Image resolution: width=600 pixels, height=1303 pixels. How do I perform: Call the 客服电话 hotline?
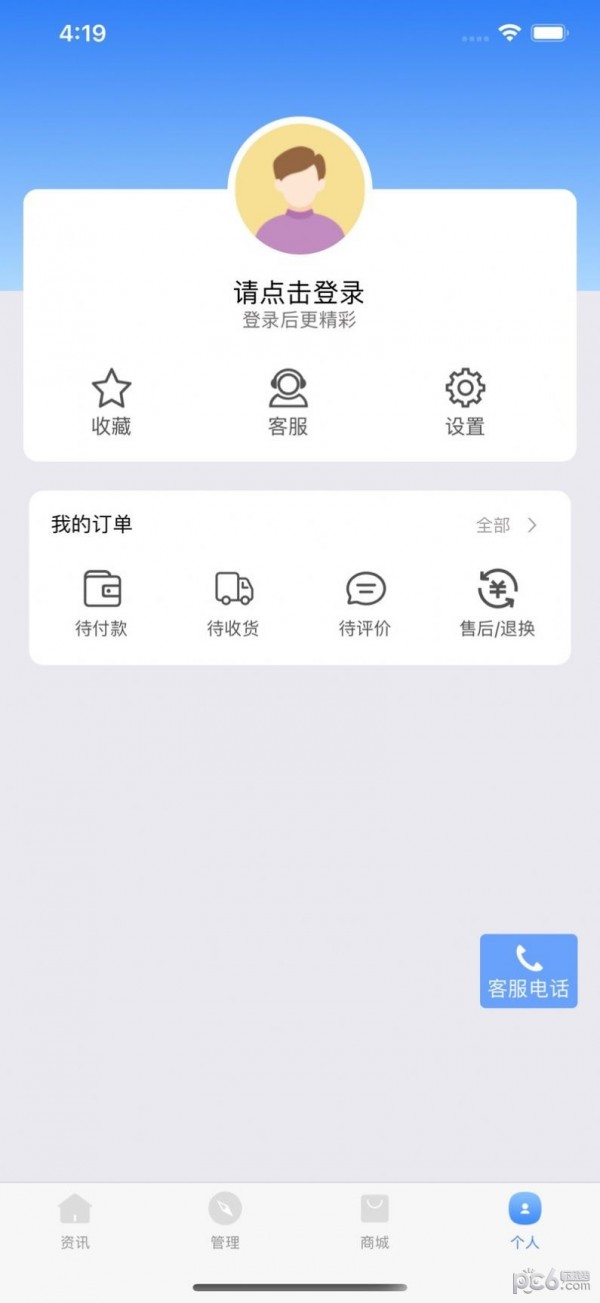pyautogui.click(x=528, y=971)
